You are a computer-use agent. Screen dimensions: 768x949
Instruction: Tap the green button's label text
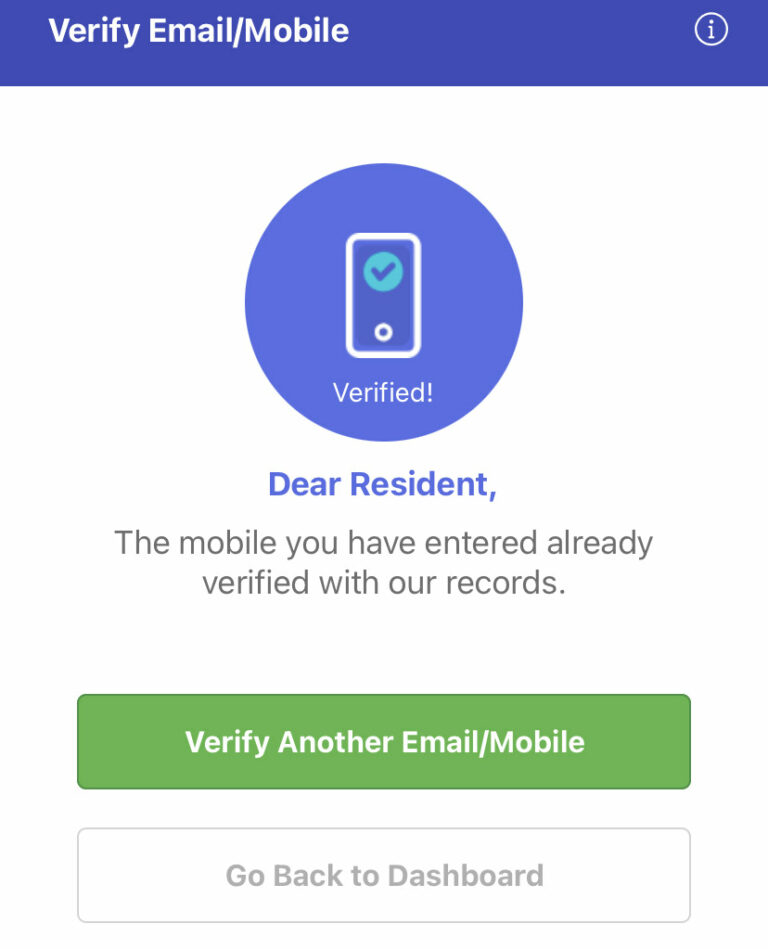point(384,742)
